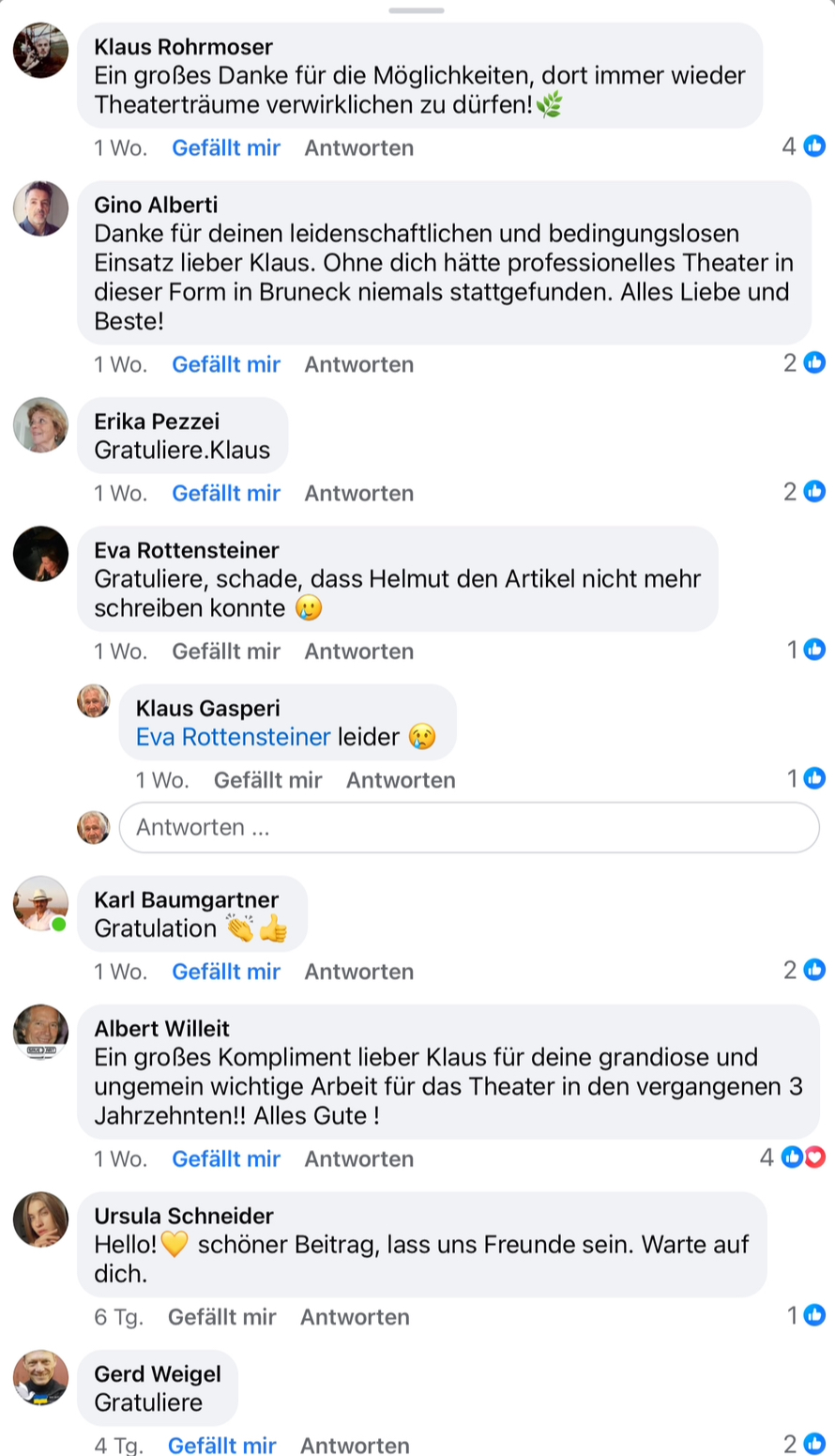Open Gerd Weigel's profile picture
Image resolution: width=835 pixels, height=1456 pixels.
pos(40,1377)
